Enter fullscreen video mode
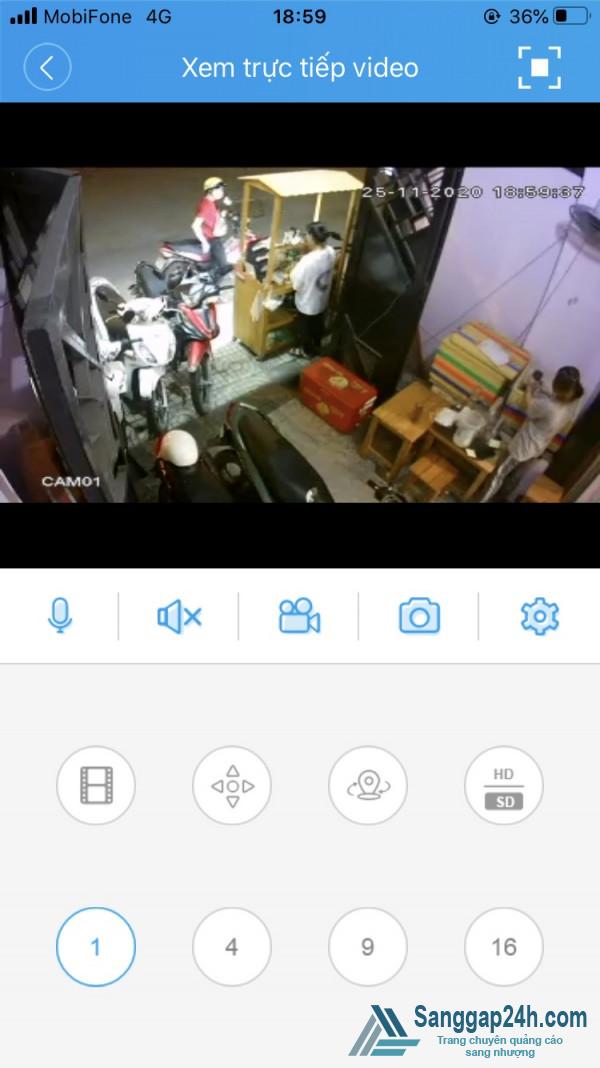Screen dimensions: 600x1068 coord(539,68)
